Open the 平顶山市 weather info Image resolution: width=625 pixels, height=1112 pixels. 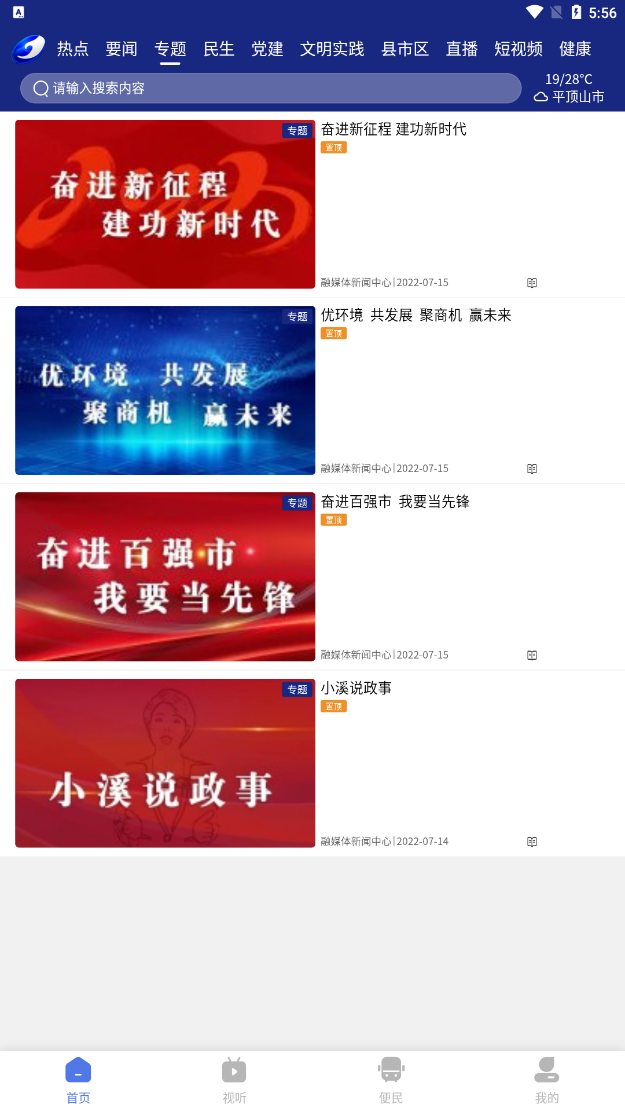pyautogui.click(x=569, y=88)
